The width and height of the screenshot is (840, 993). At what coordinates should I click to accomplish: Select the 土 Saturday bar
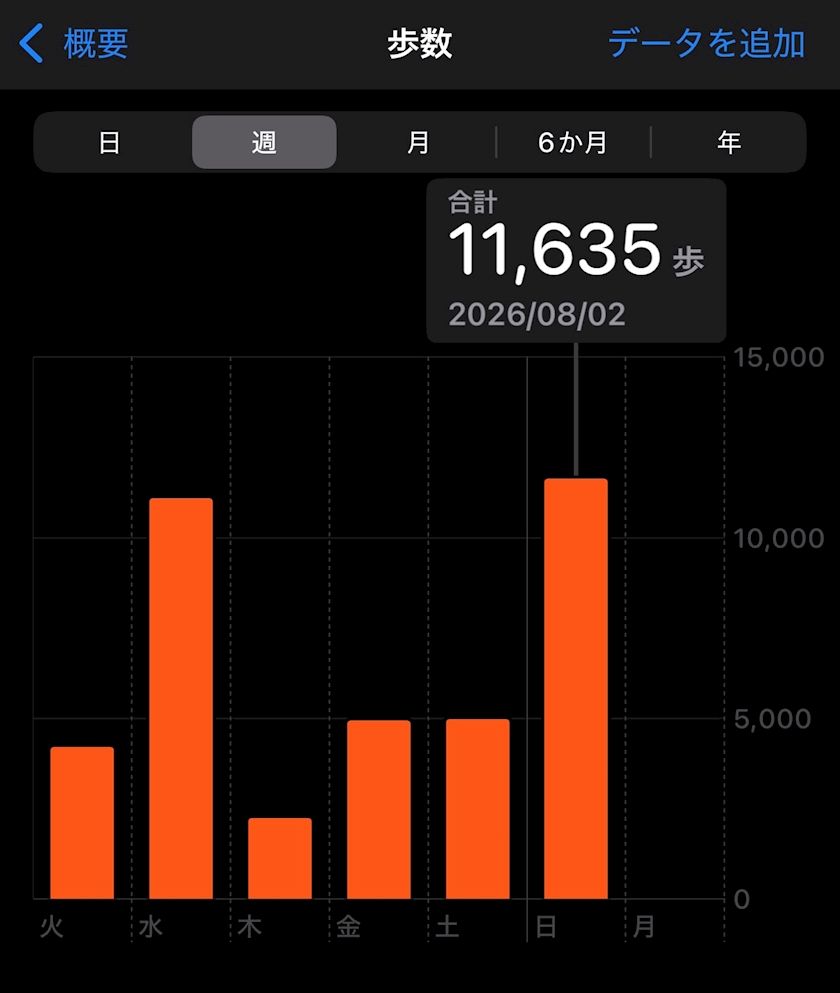click(x=478, y=809)
